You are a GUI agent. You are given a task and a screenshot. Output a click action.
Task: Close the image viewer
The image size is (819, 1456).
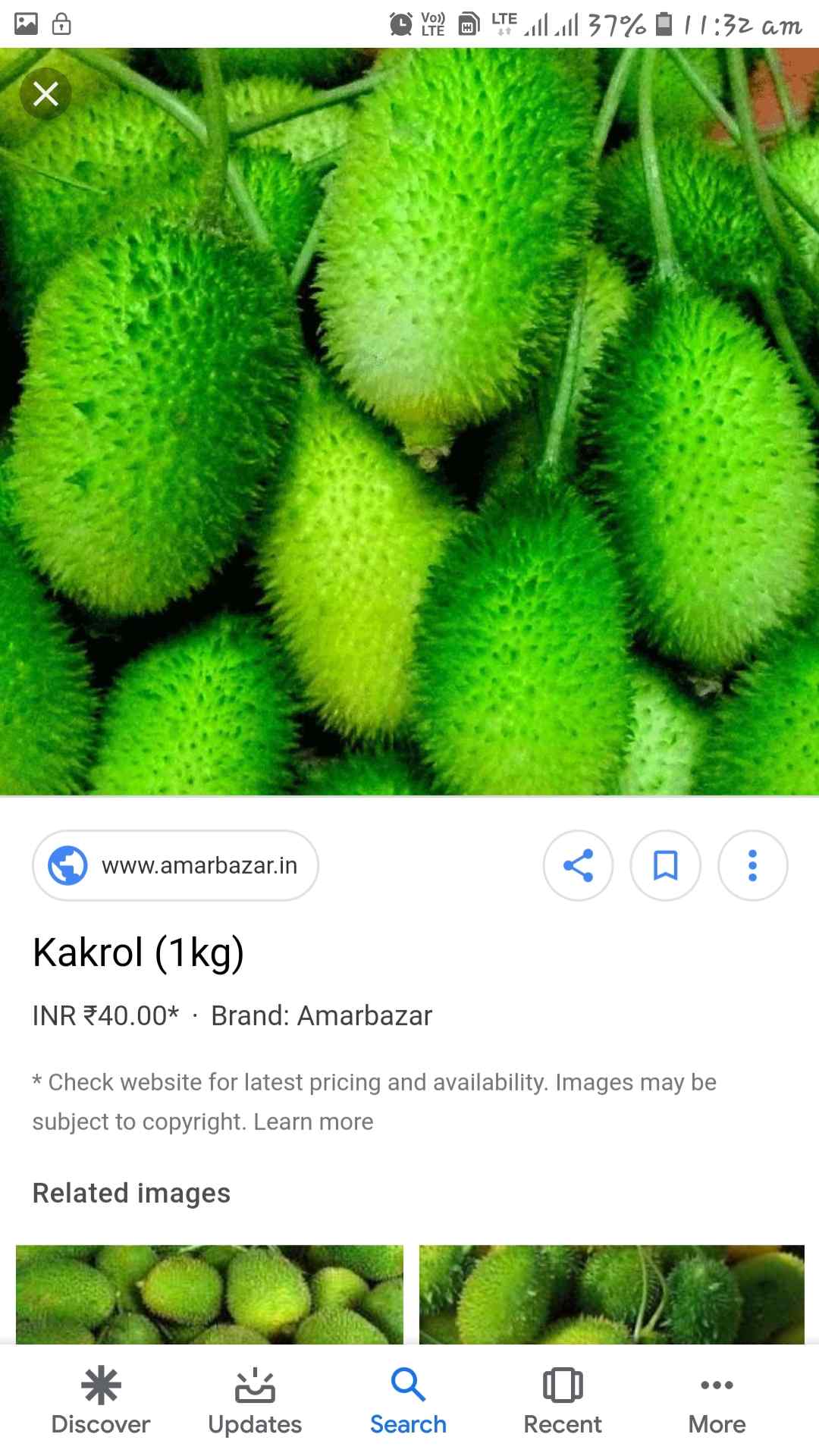(45, 94)
